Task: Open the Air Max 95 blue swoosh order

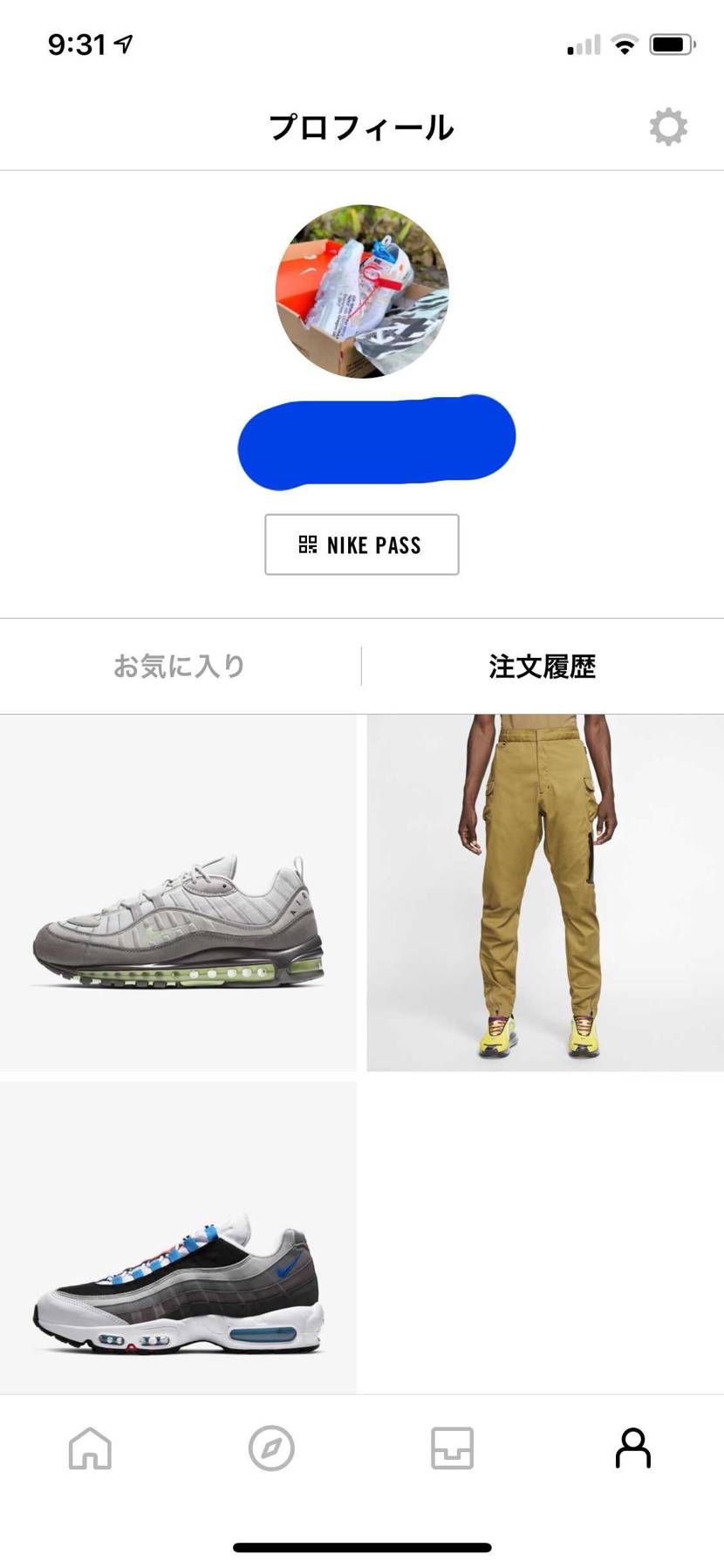Action: (178, 1237)
